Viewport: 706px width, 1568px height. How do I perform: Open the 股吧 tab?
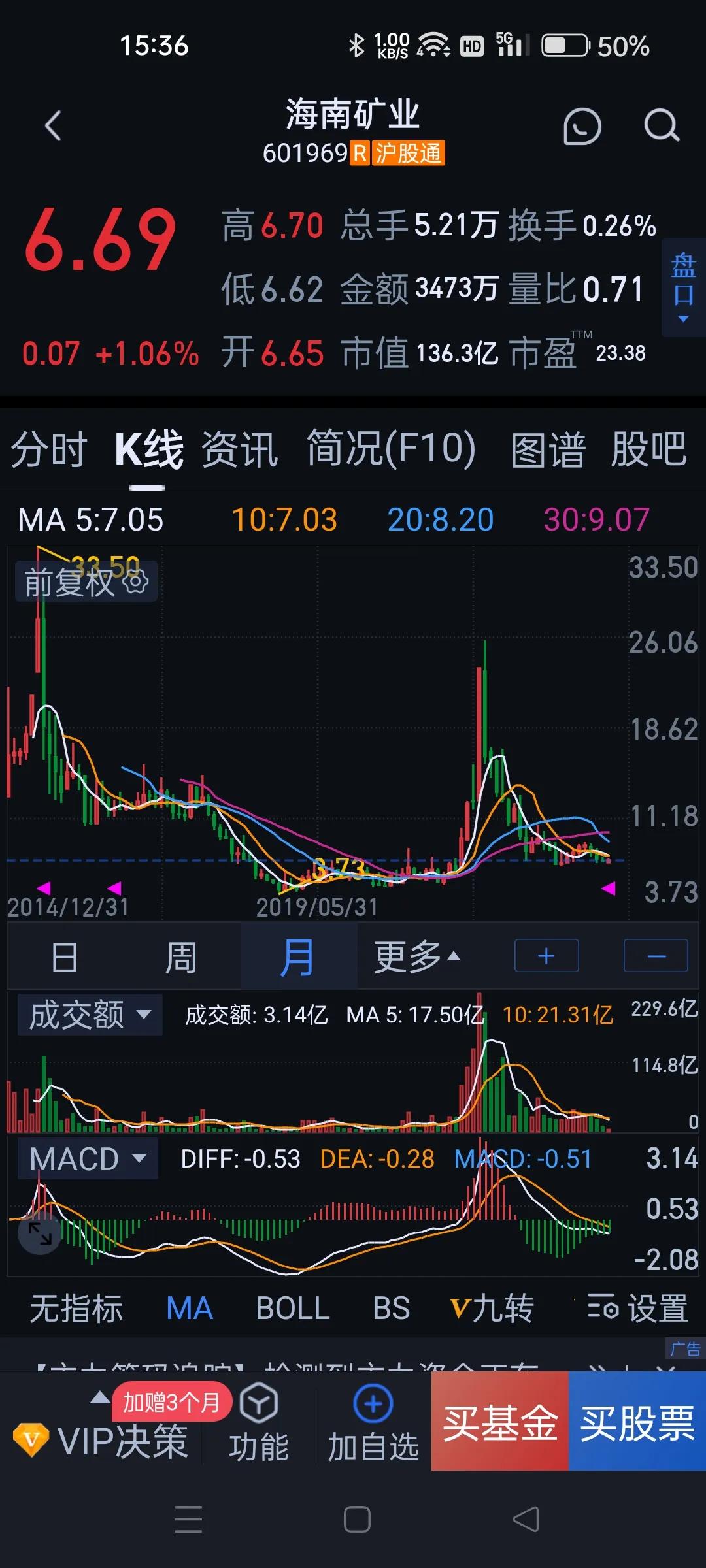[648, 449]
